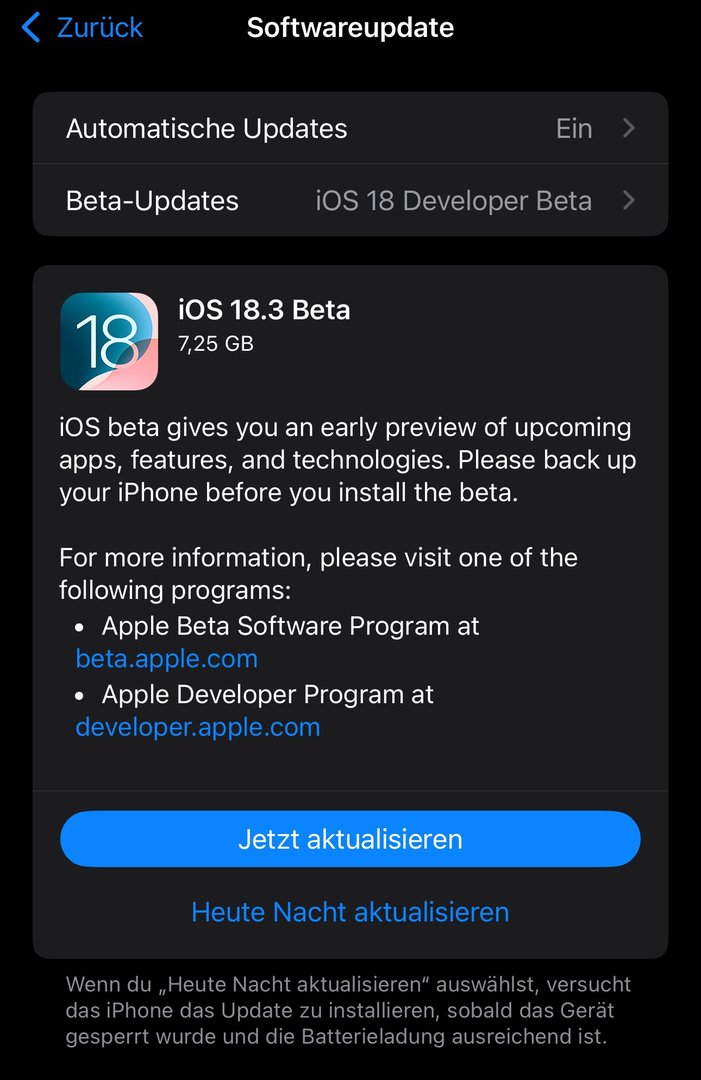Image resolution: width=701 pixels, height=1080 pixels.
Task: Visit the developer.apple.com link
Action: pos(198,727)
